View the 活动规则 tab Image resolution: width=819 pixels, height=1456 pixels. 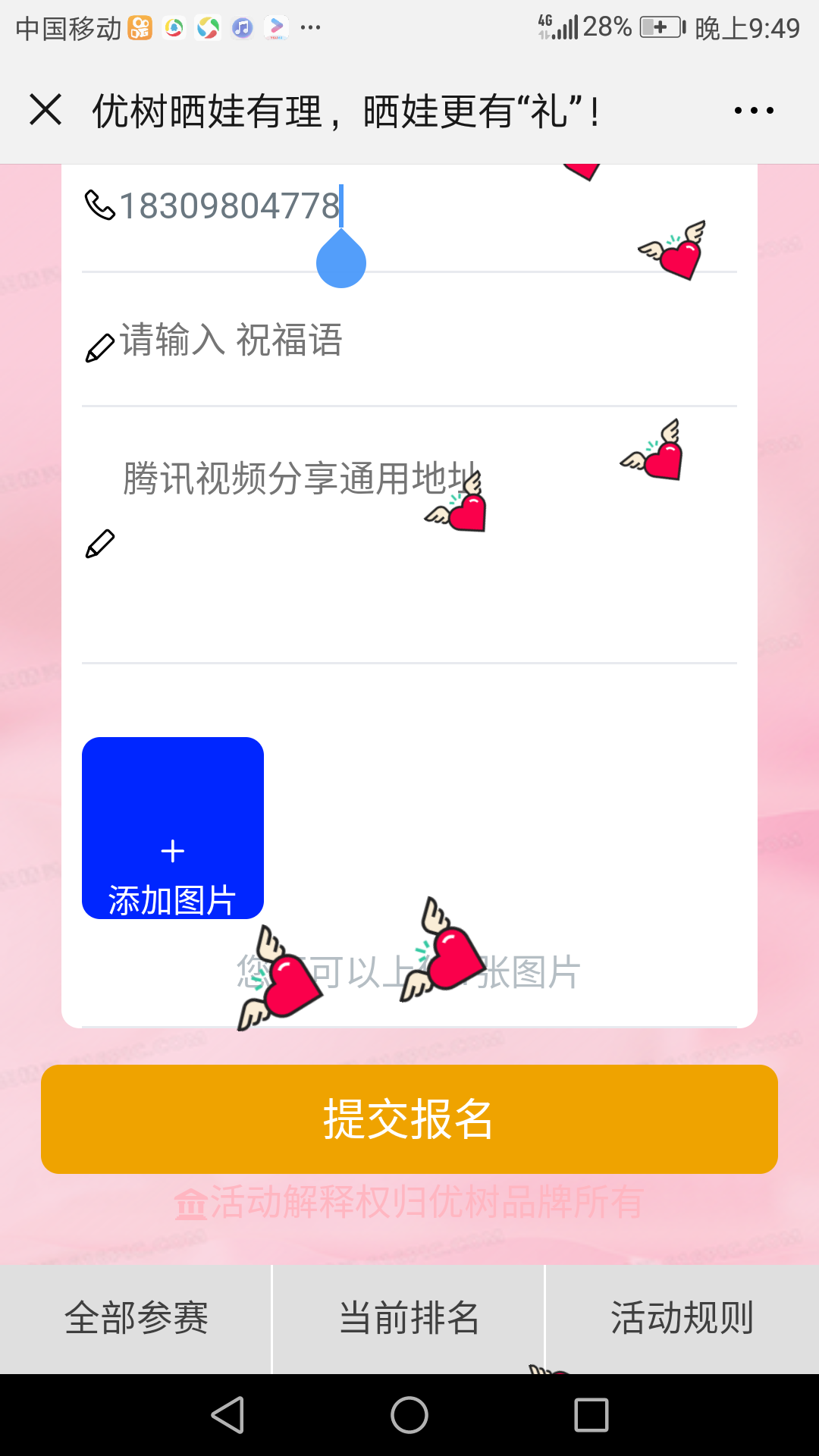[682, 1318]
